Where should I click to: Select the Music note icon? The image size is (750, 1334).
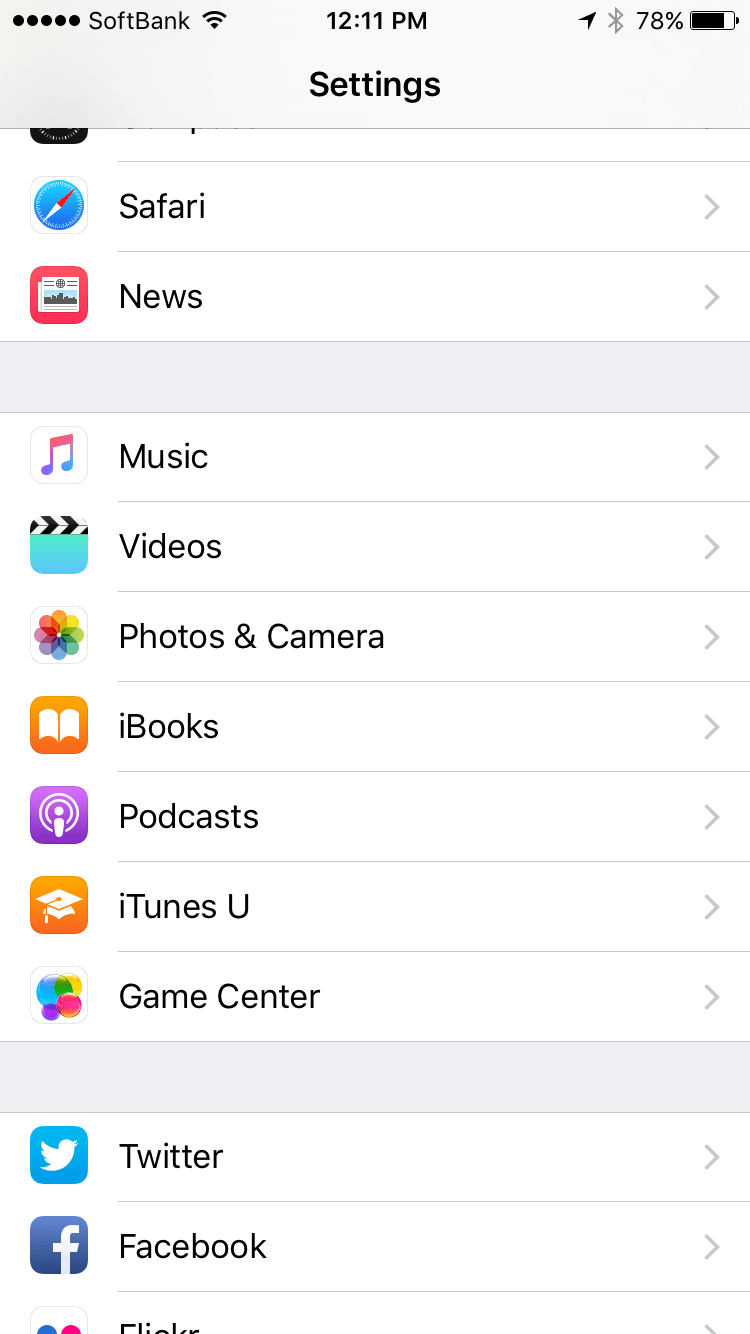(58, 456)
